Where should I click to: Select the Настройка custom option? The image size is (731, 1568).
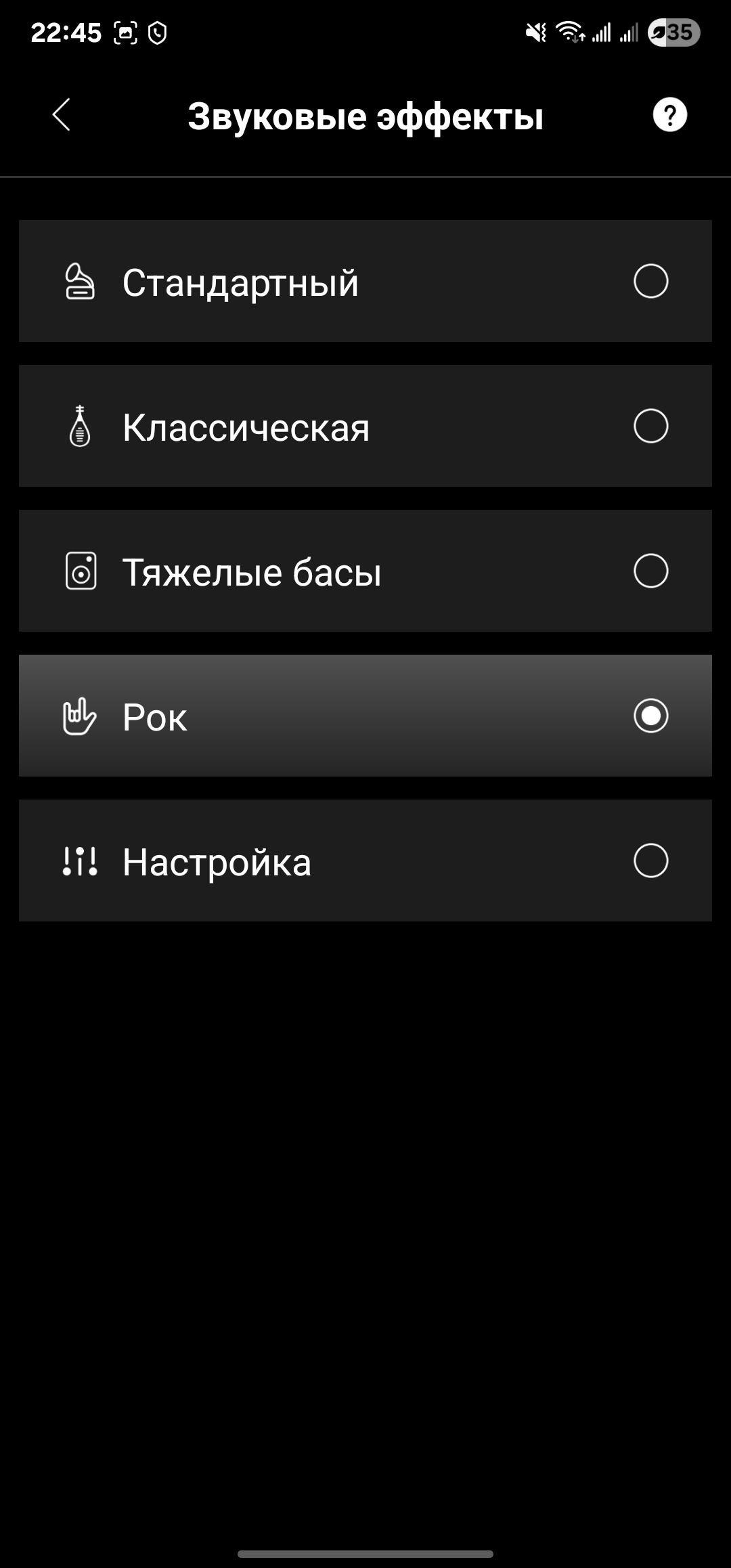365,861
